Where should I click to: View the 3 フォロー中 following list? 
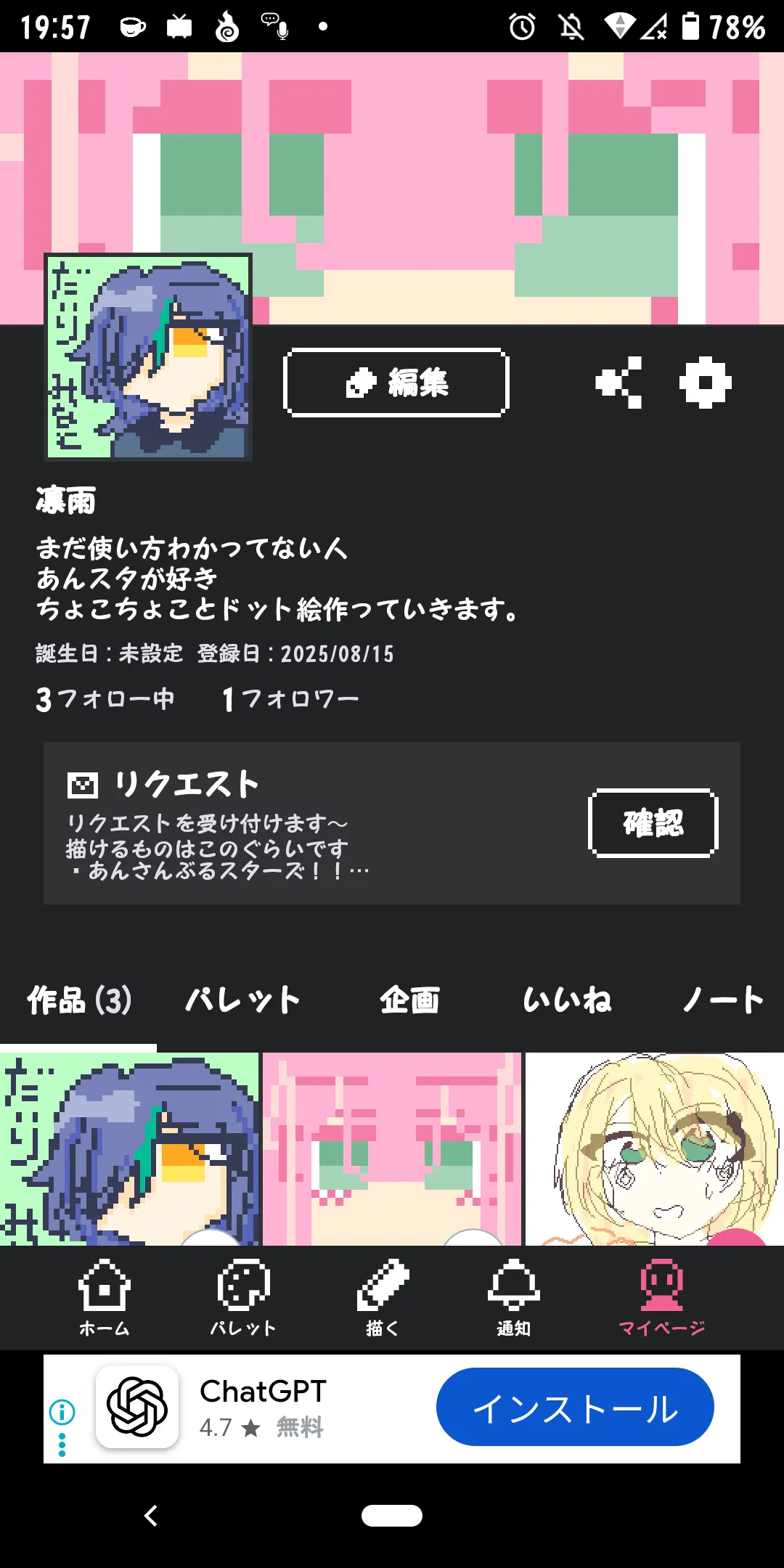click(x=105, y=699)
